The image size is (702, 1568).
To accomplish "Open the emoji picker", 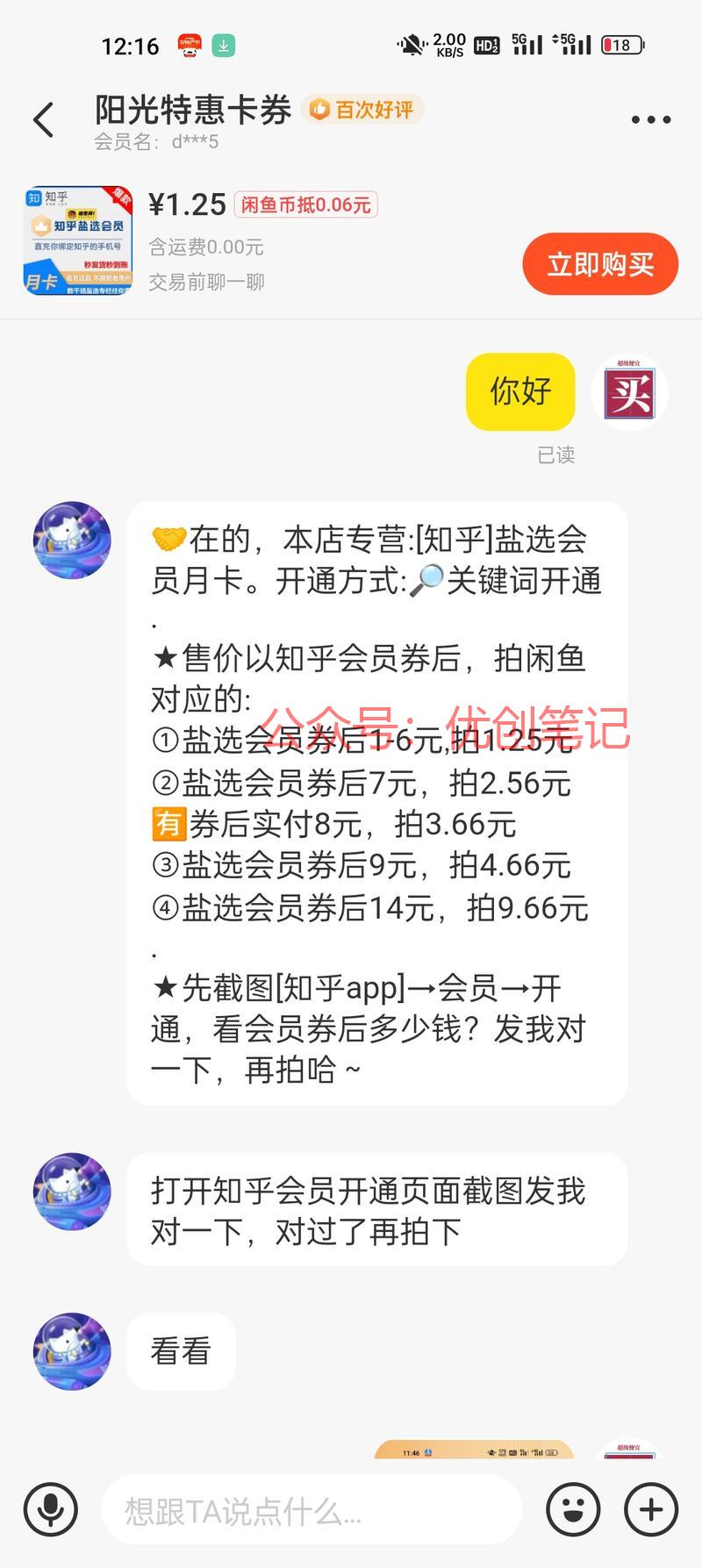I will point(573,1509).
